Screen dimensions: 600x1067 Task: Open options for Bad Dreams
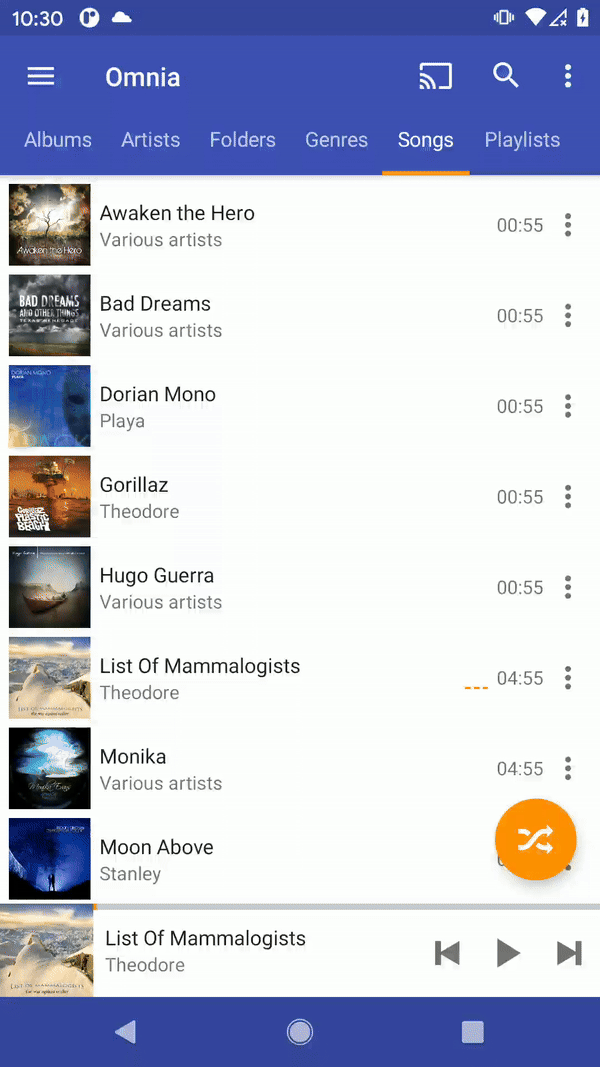click(568, 316)
